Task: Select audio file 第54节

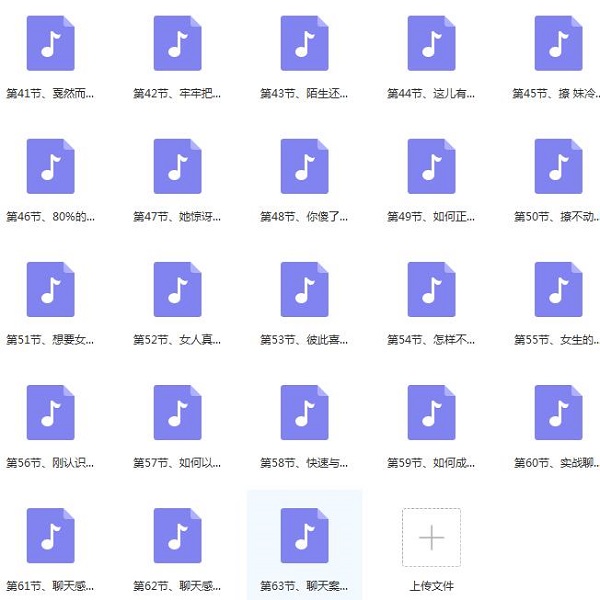Action: [431, 290]
